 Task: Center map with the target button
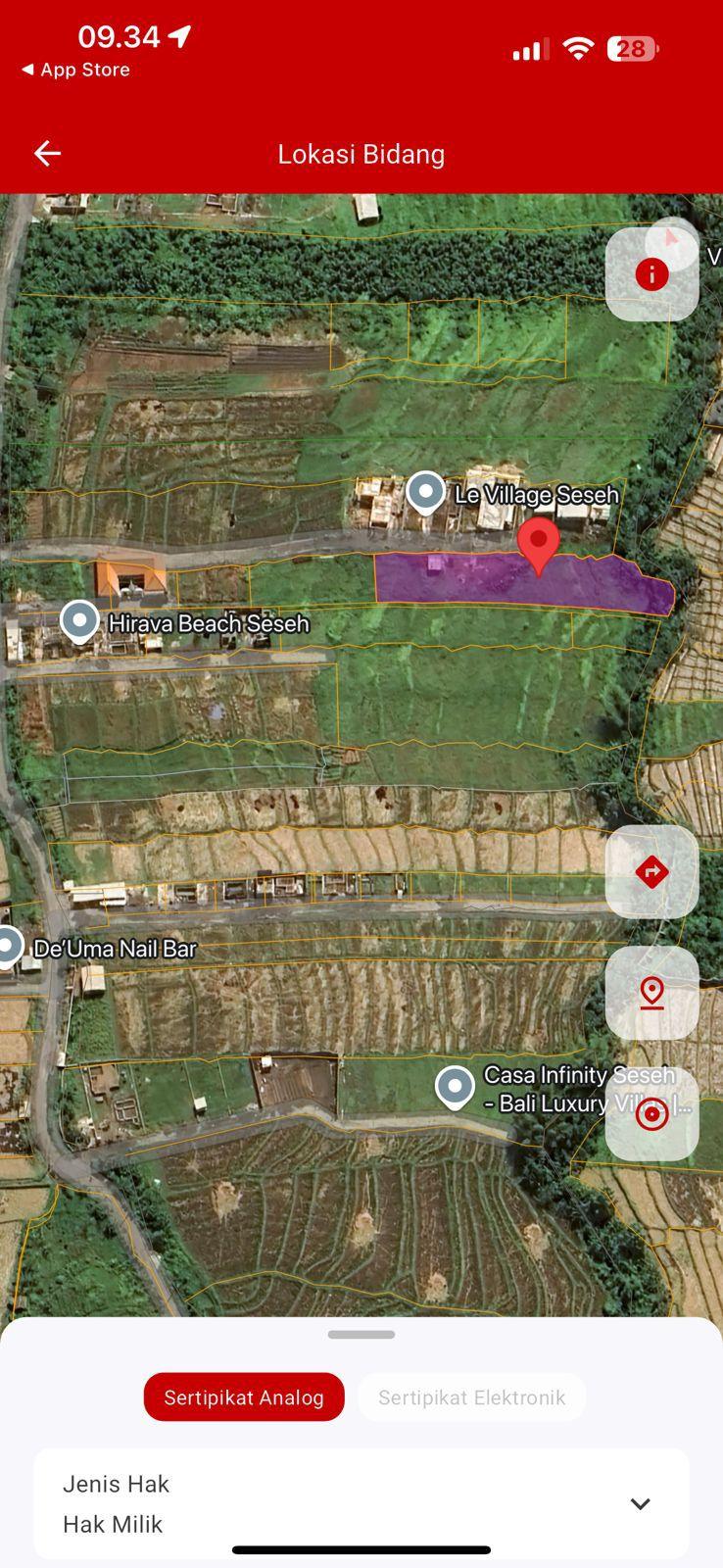(651, 1114)
